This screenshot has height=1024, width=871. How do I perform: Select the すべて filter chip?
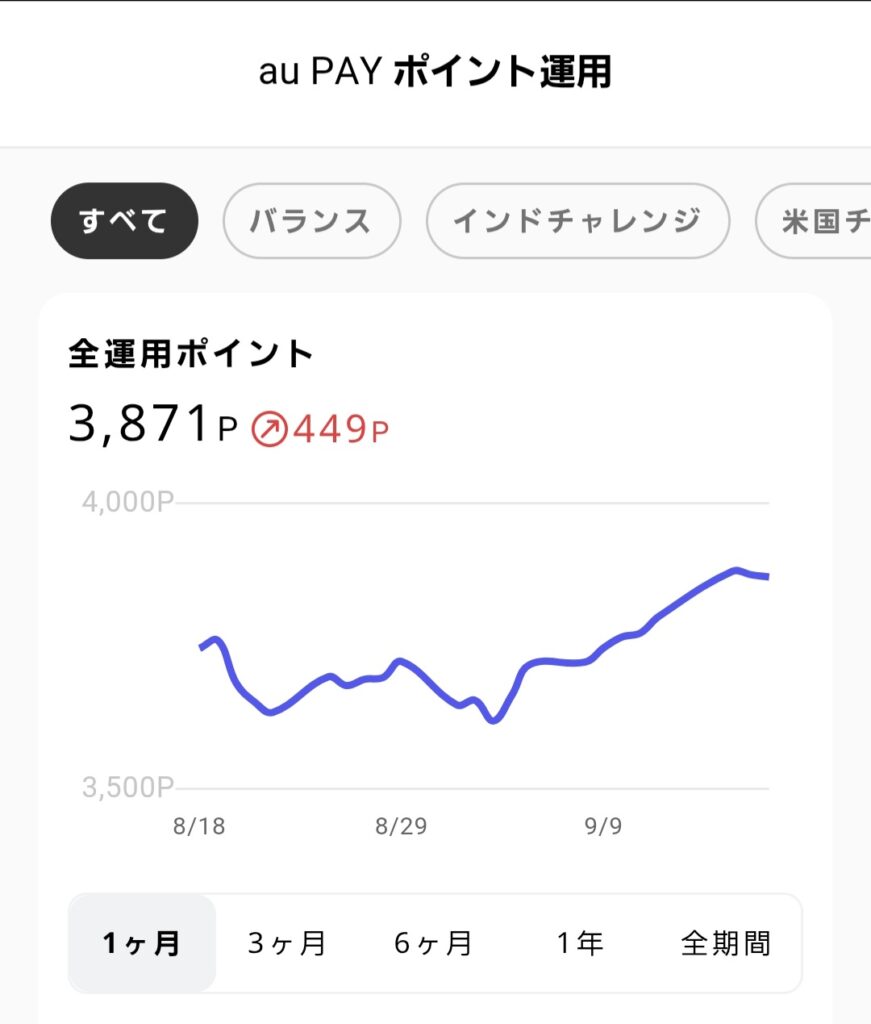(124, 221)
